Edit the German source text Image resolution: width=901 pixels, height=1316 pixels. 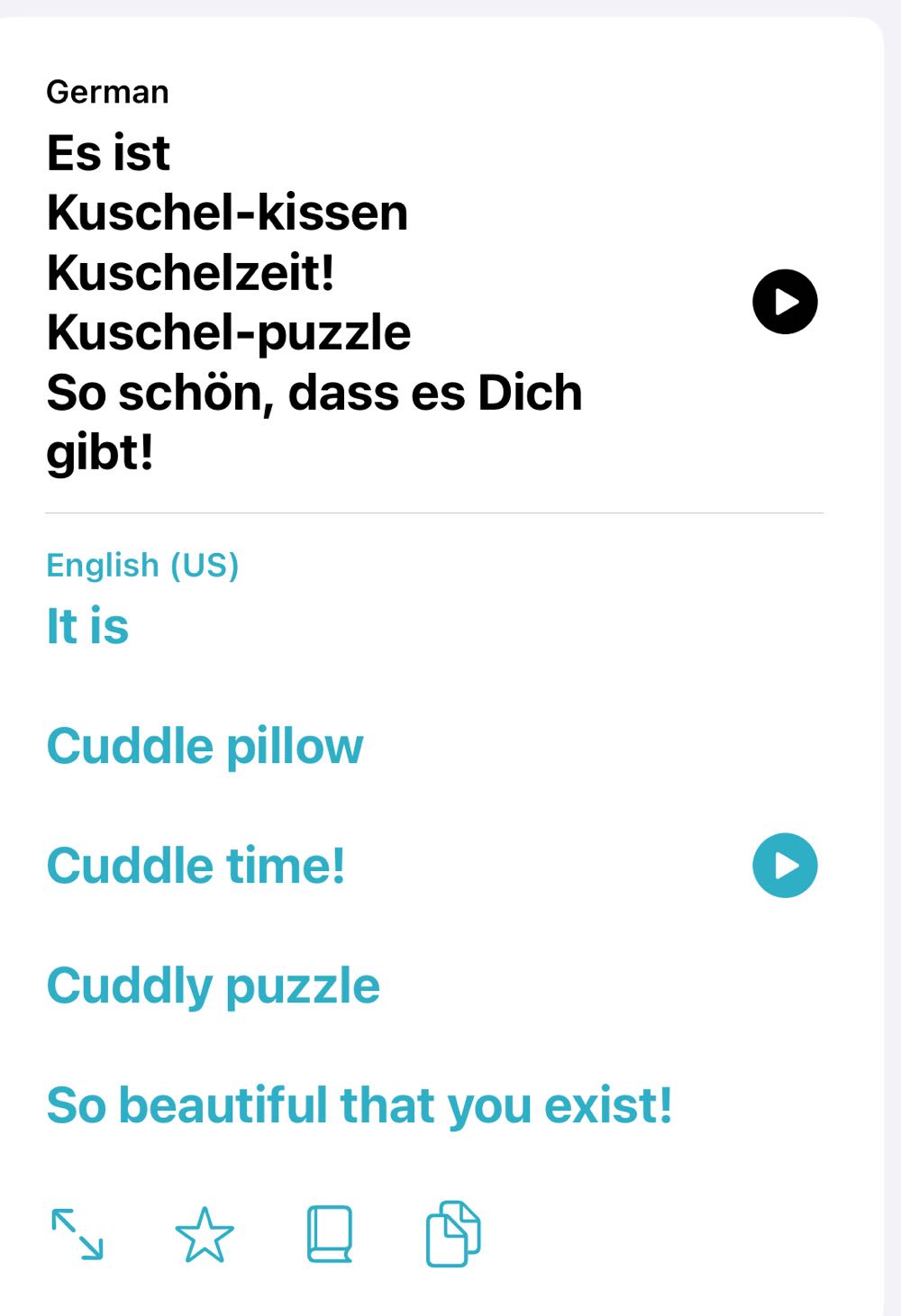pos(270,302)
